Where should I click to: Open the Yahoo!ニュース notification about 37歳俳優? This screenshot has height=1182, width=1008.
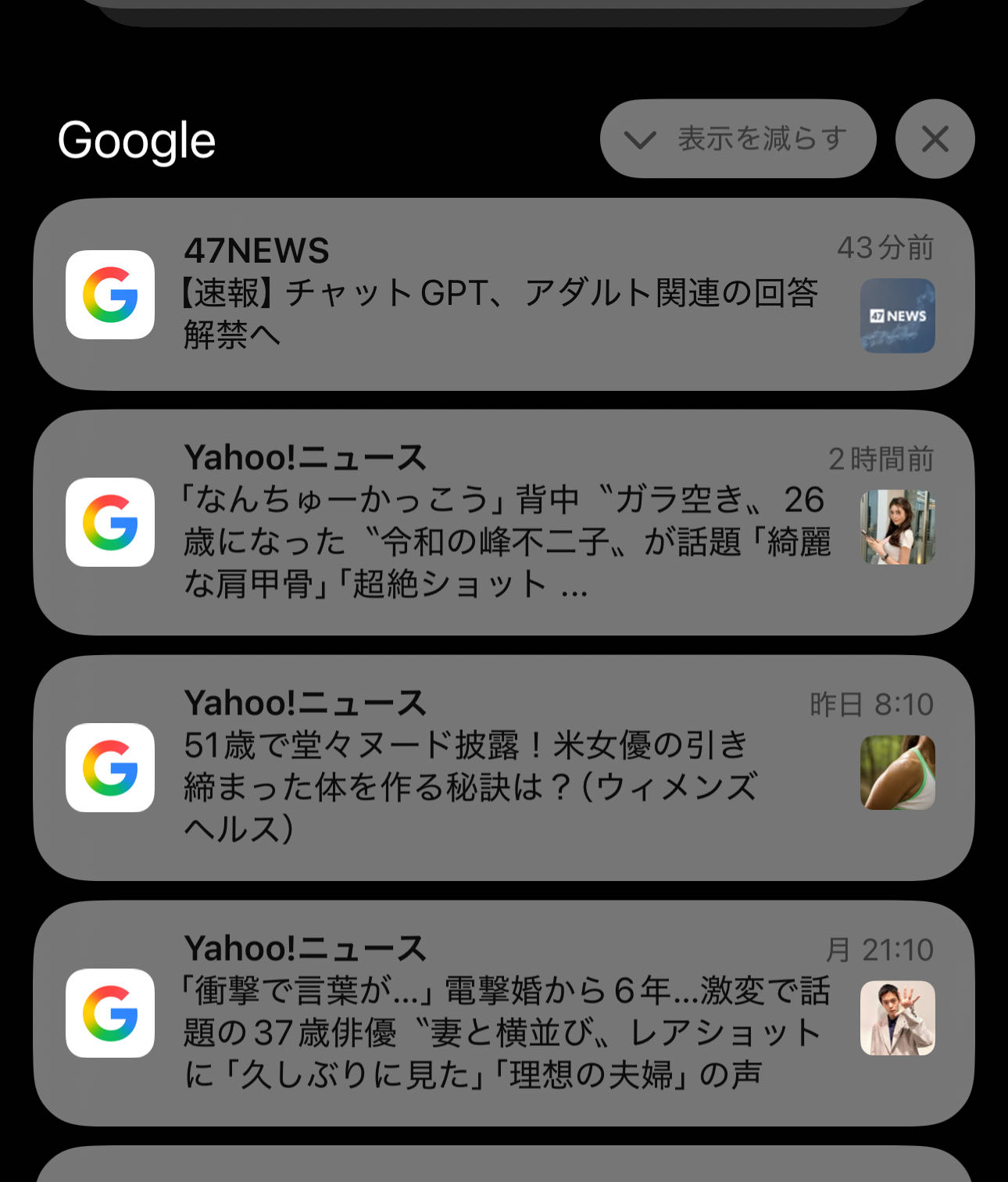(500, 1013)
